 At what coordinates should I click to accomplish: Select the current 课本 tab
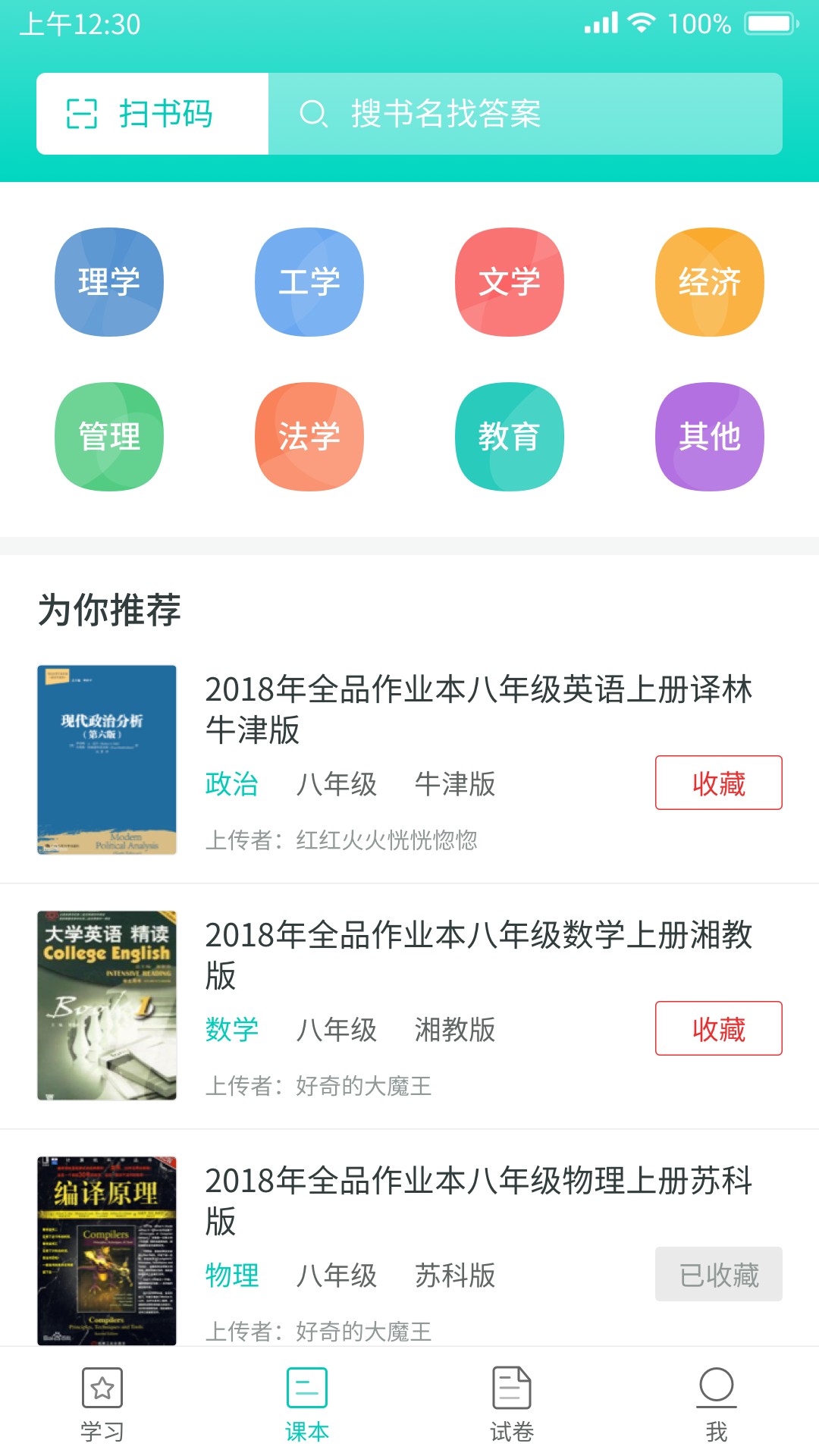tap(306, 1403)
